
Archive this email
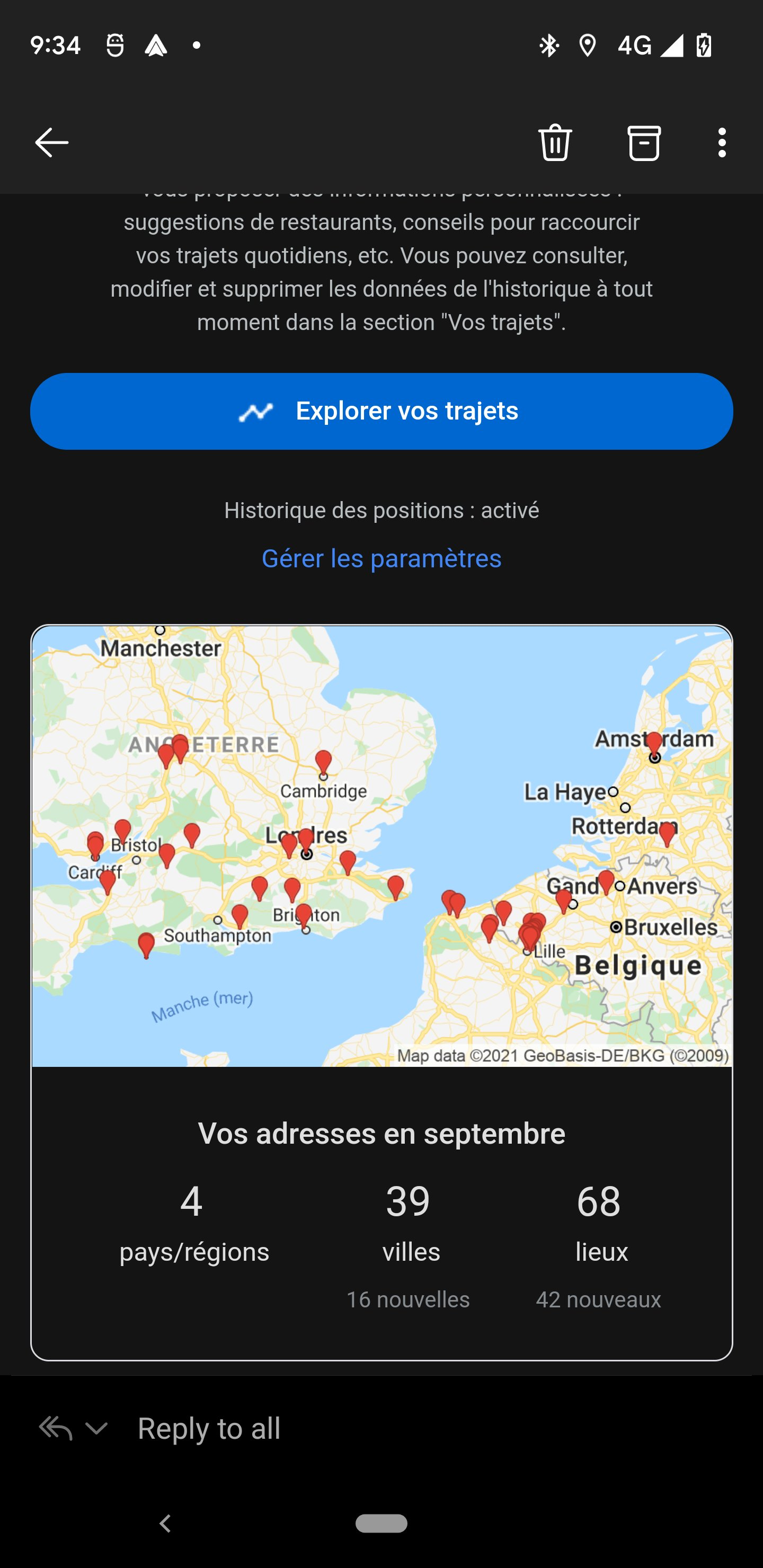click(644, 143)
